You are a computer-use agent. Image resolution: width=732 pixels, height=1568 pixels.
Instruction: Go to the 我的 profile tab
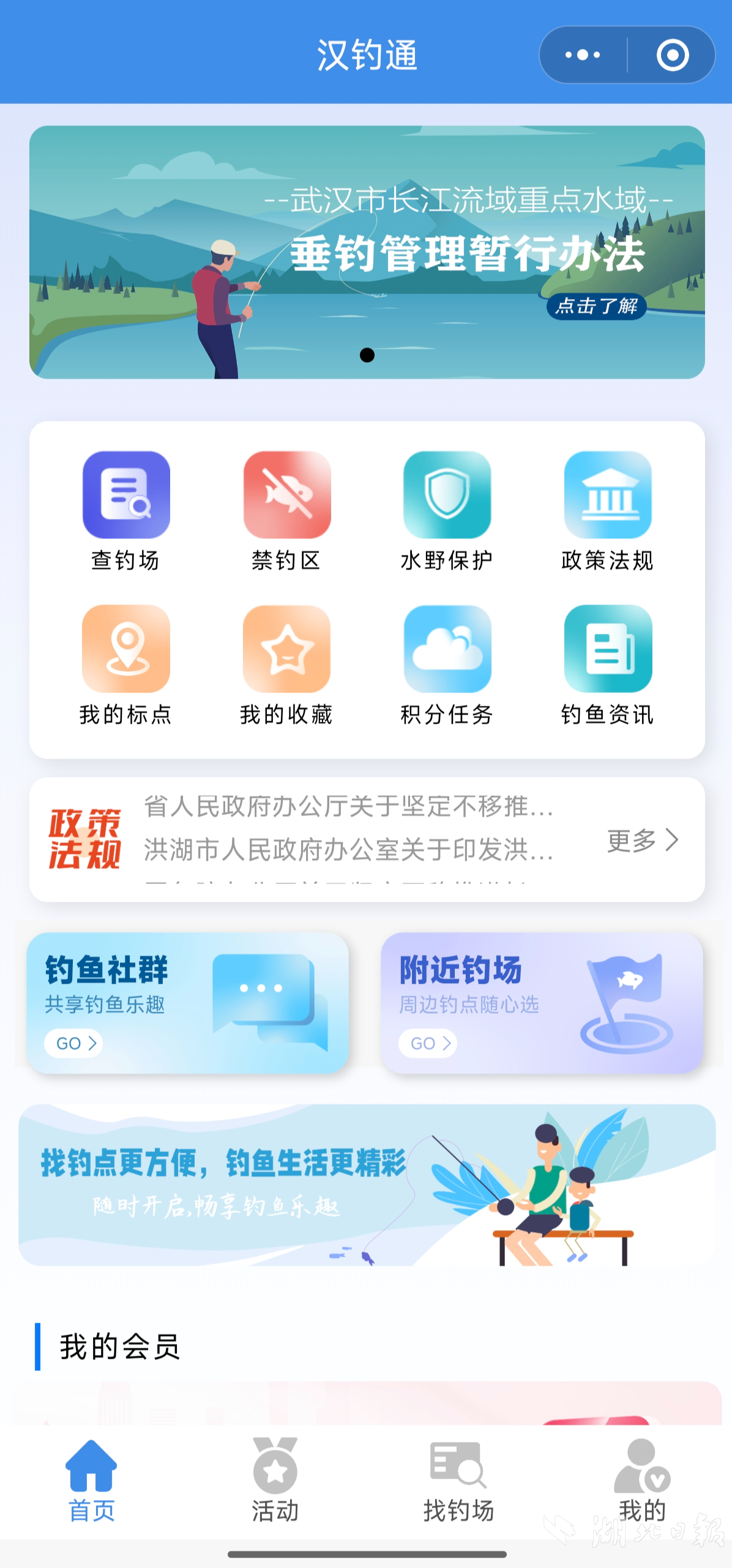641,1481
